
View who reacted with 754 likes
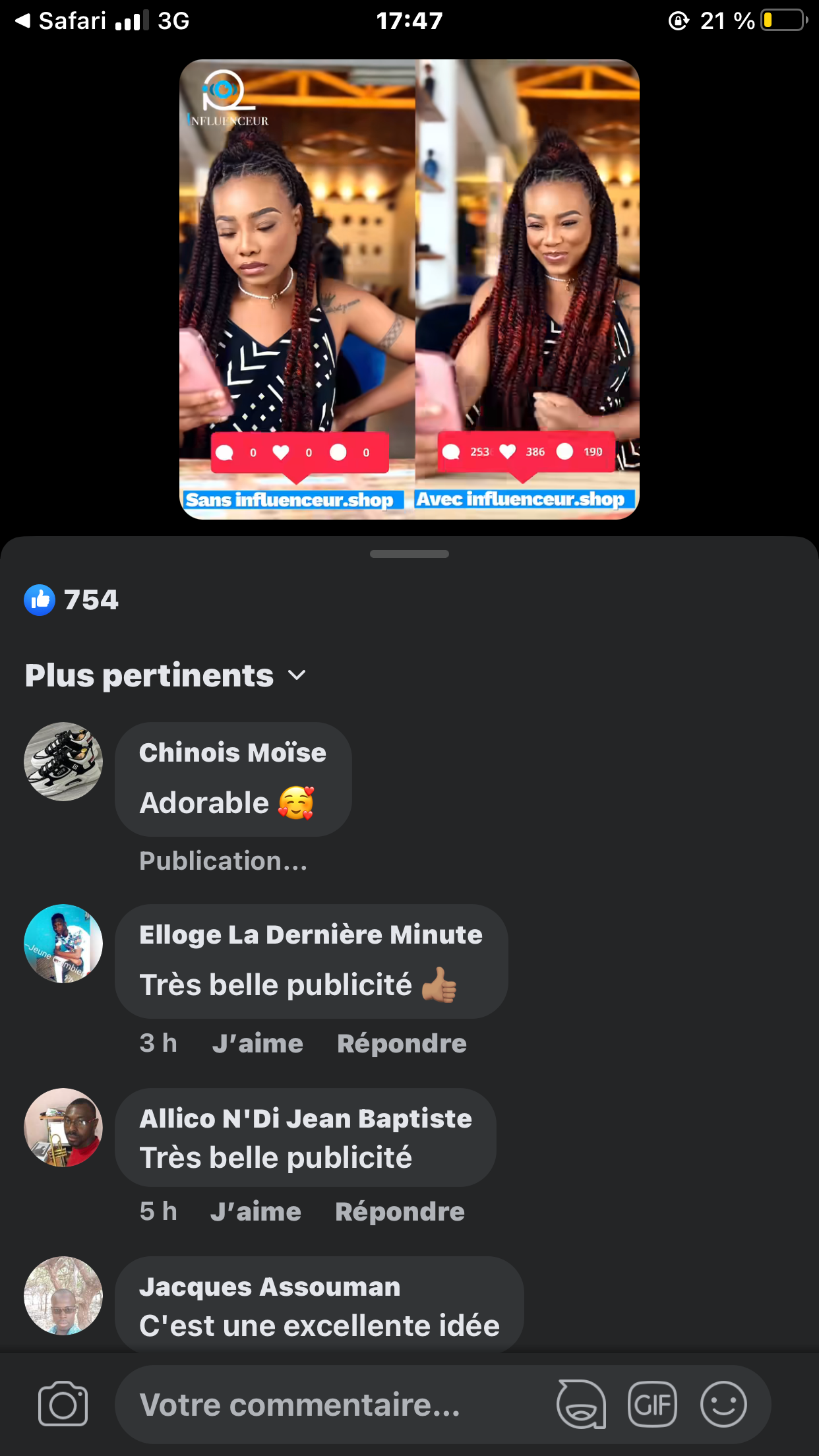[71, 600]
